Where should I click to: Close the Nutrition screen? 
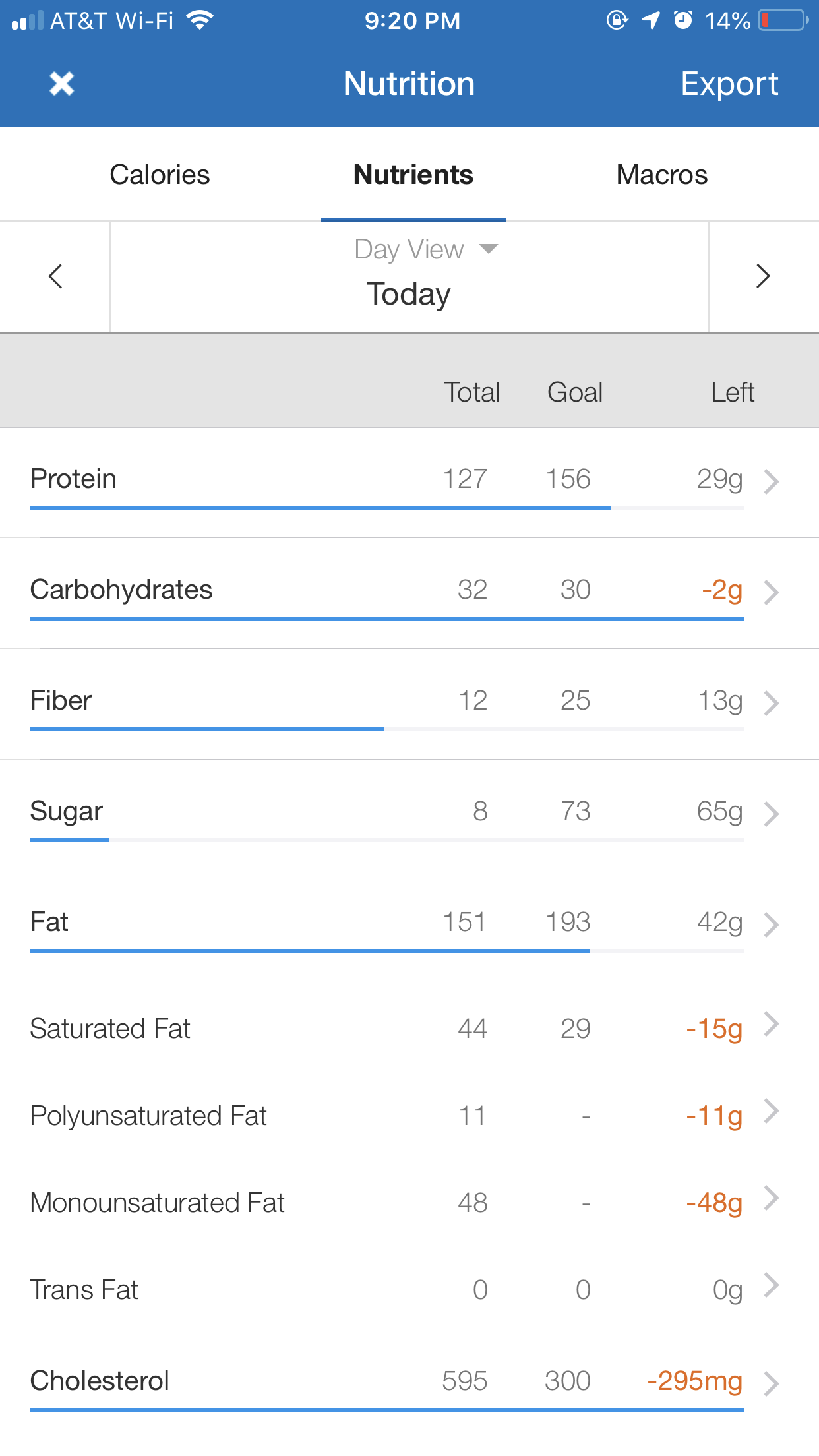61,84
